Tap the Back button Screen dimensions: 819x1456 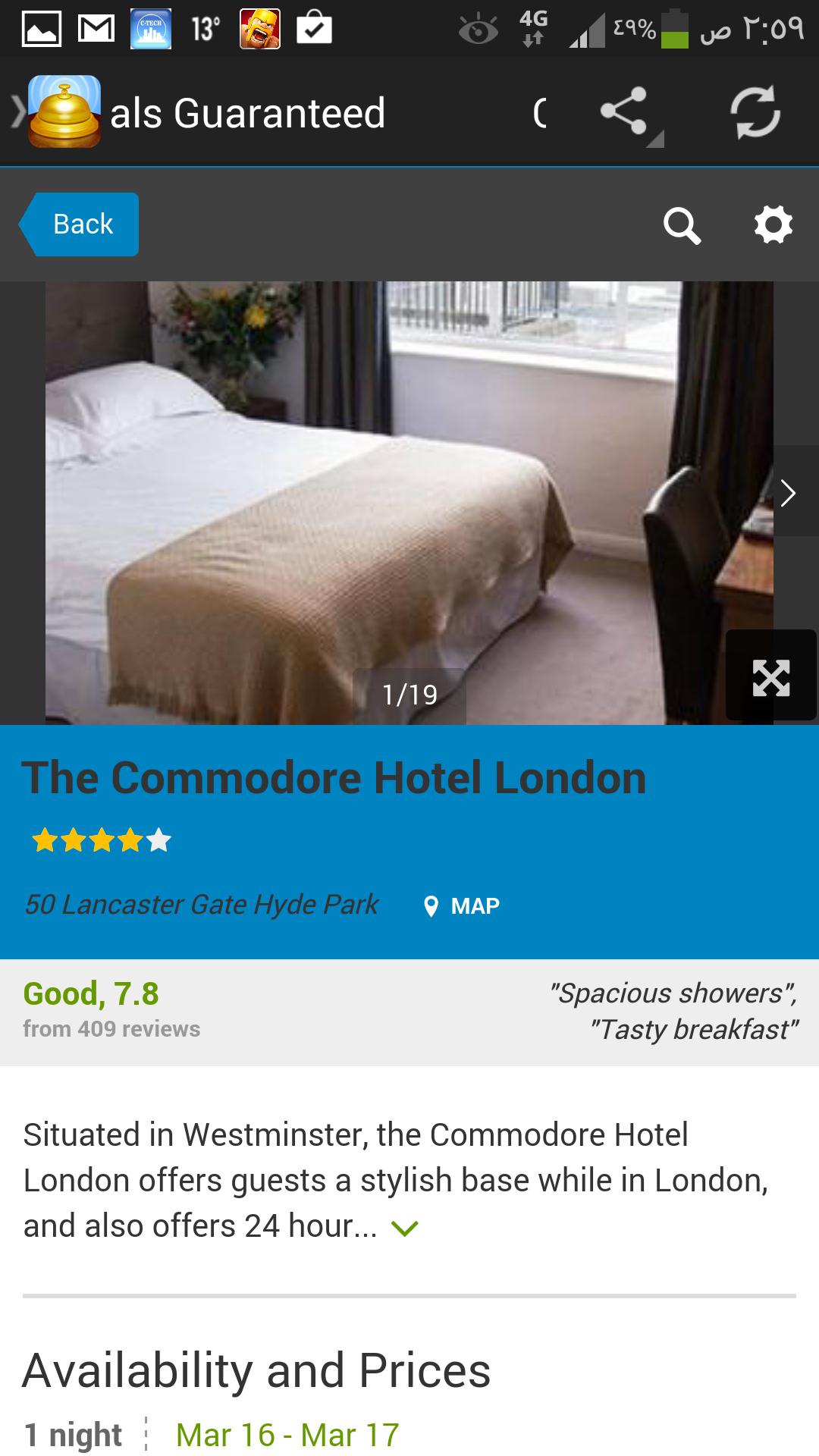pos(80,224)
